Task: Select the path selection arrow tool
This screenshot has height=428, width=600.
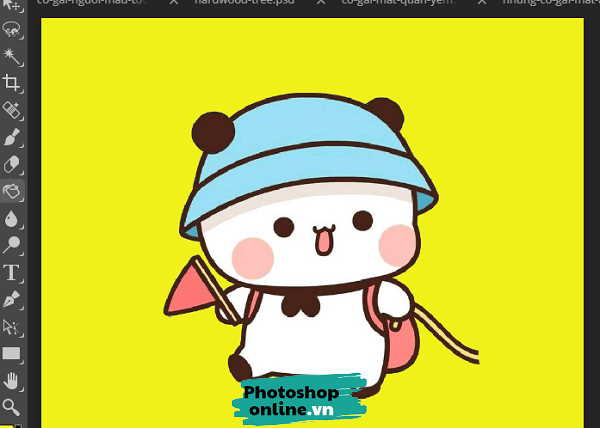Action: point(12,326)
